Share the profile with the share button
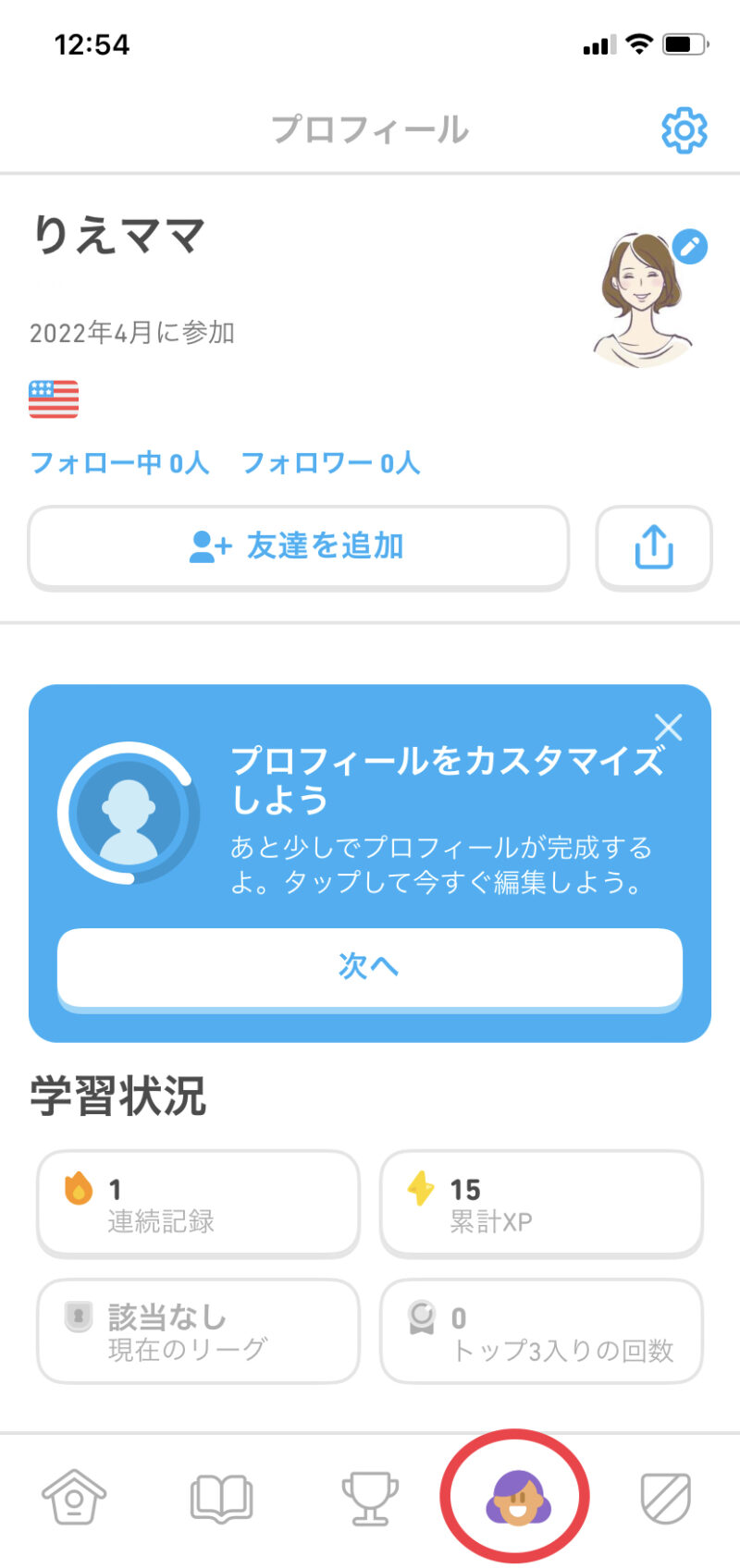This screenshot has width=740, height=1568. tap(654, 546)
